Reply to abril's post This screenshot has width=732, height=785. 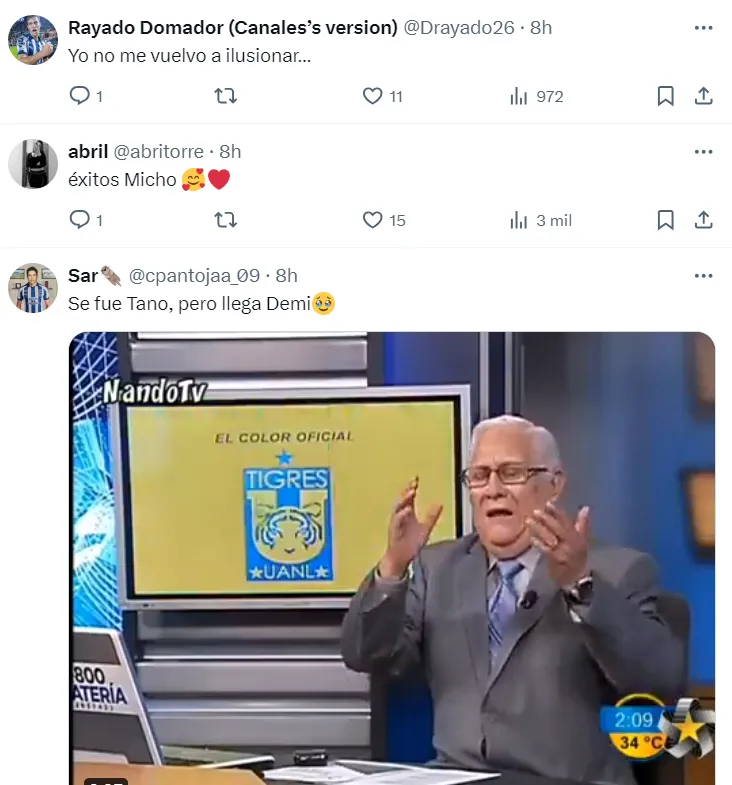[x=80, y=220]
